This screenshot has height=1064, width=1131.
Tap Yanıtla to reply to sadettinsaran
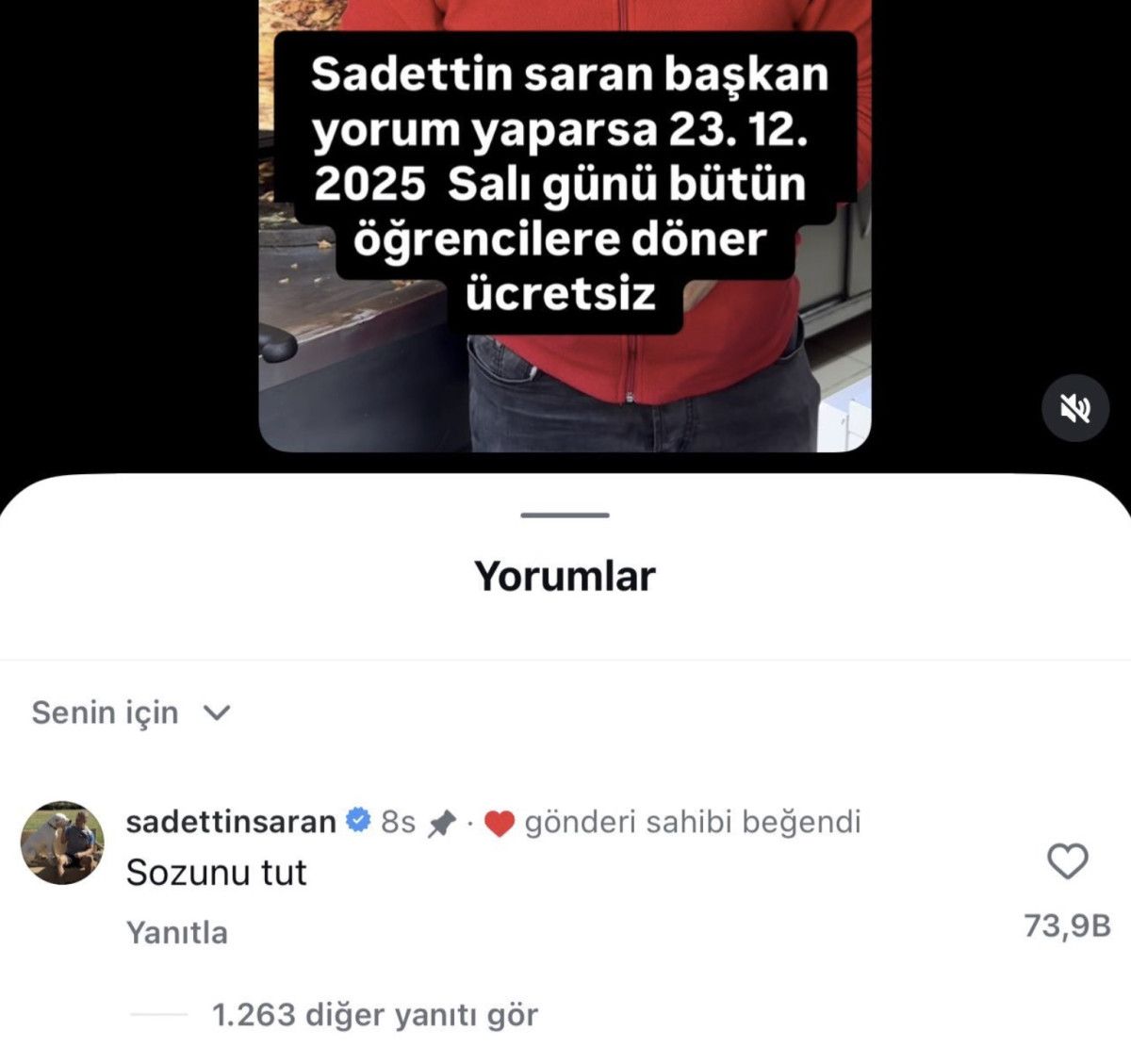(177, 932)
